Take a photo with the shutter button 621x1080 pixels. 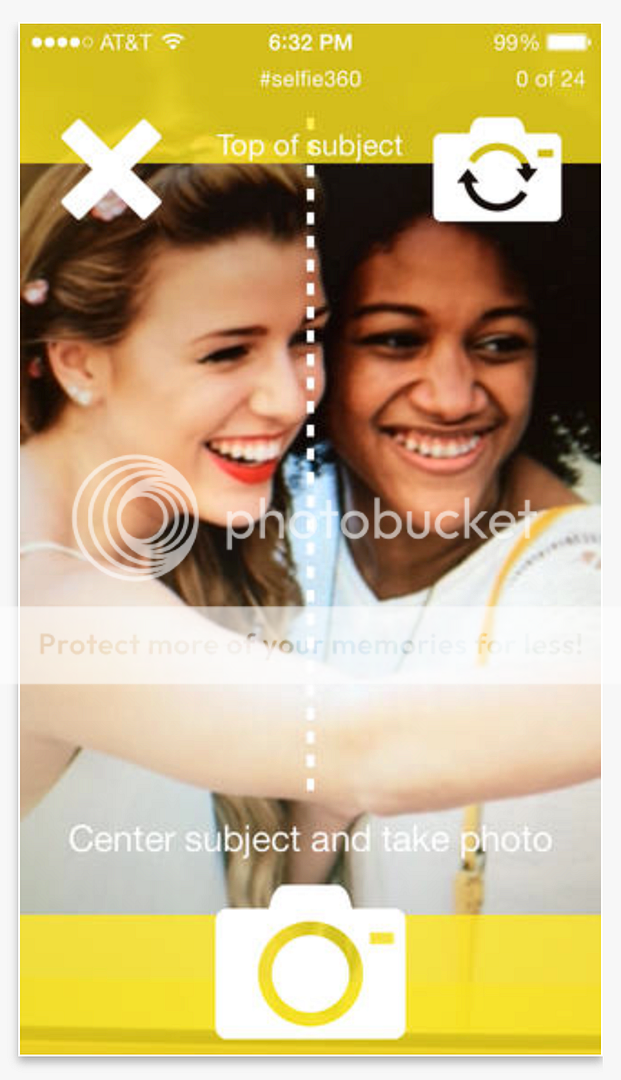310,965
